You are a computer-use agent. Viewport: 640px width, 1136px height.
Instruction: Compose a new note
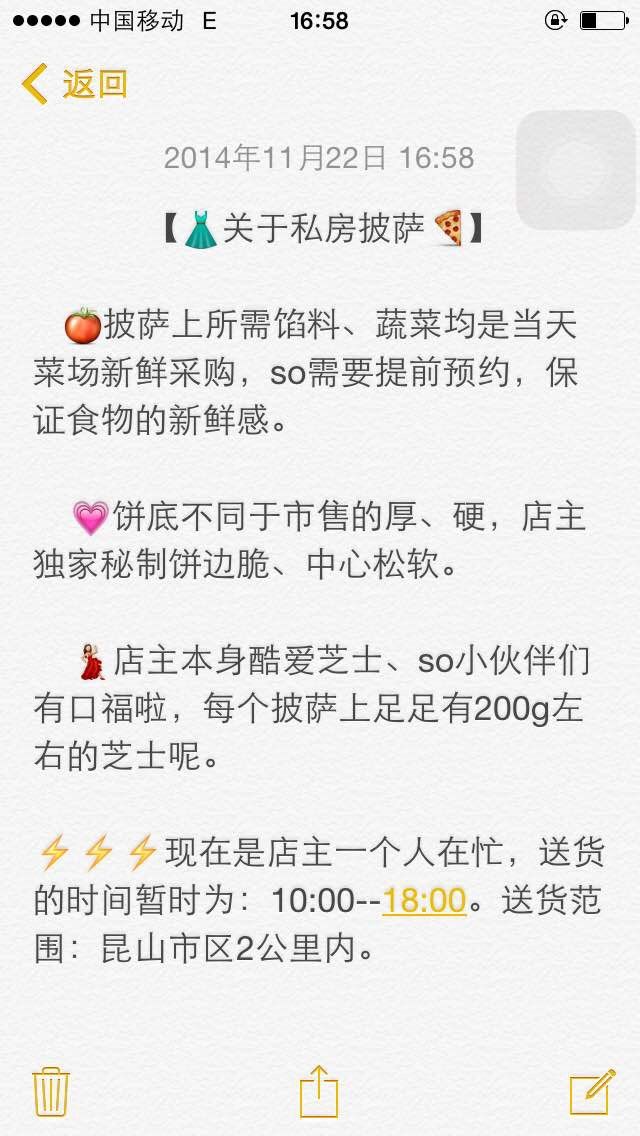tap(592, 1092)
